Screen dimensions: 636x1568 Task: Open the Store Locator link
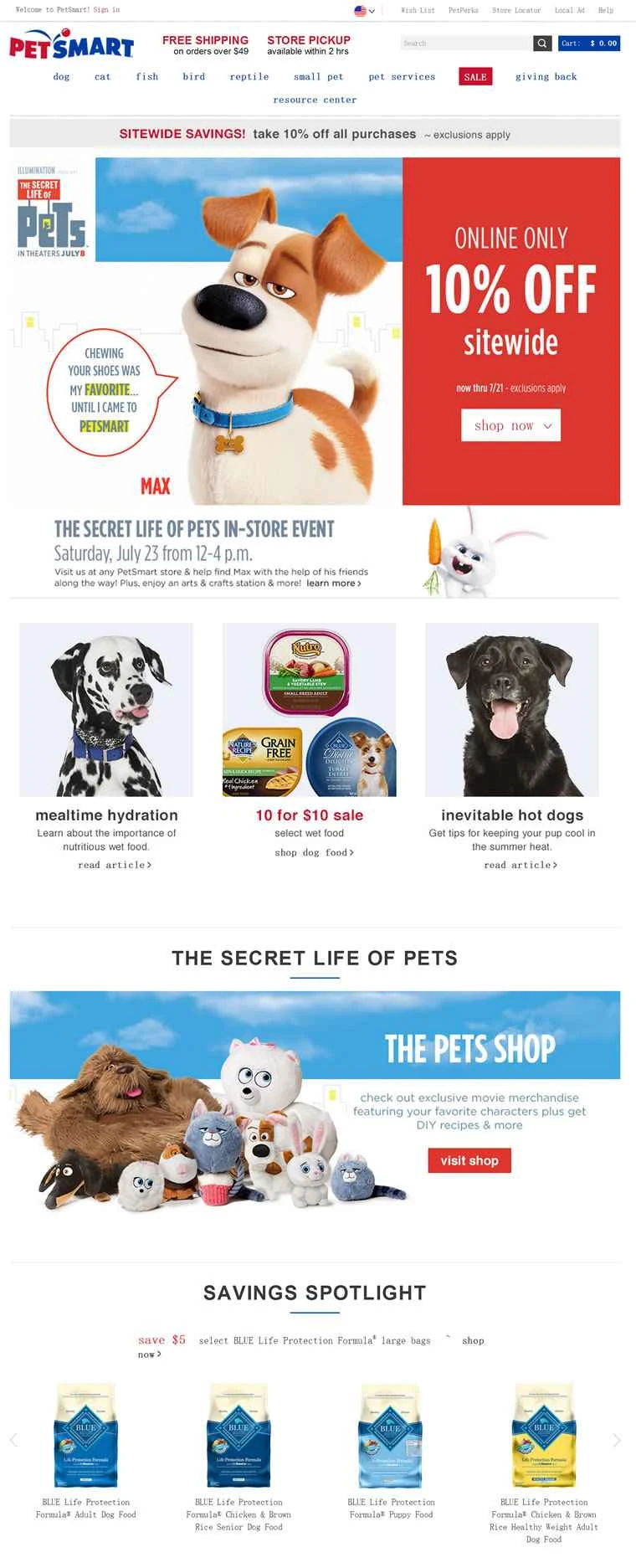pos(516,11)
